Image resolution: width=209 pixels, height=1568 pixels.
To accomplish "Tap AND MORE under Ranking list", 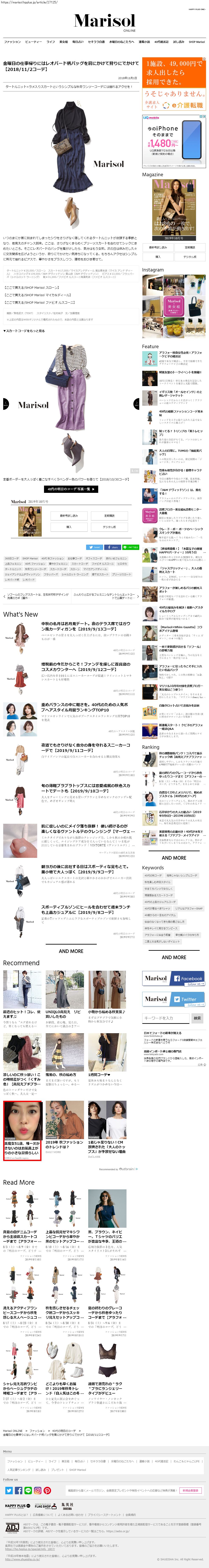I will point(174,858).
